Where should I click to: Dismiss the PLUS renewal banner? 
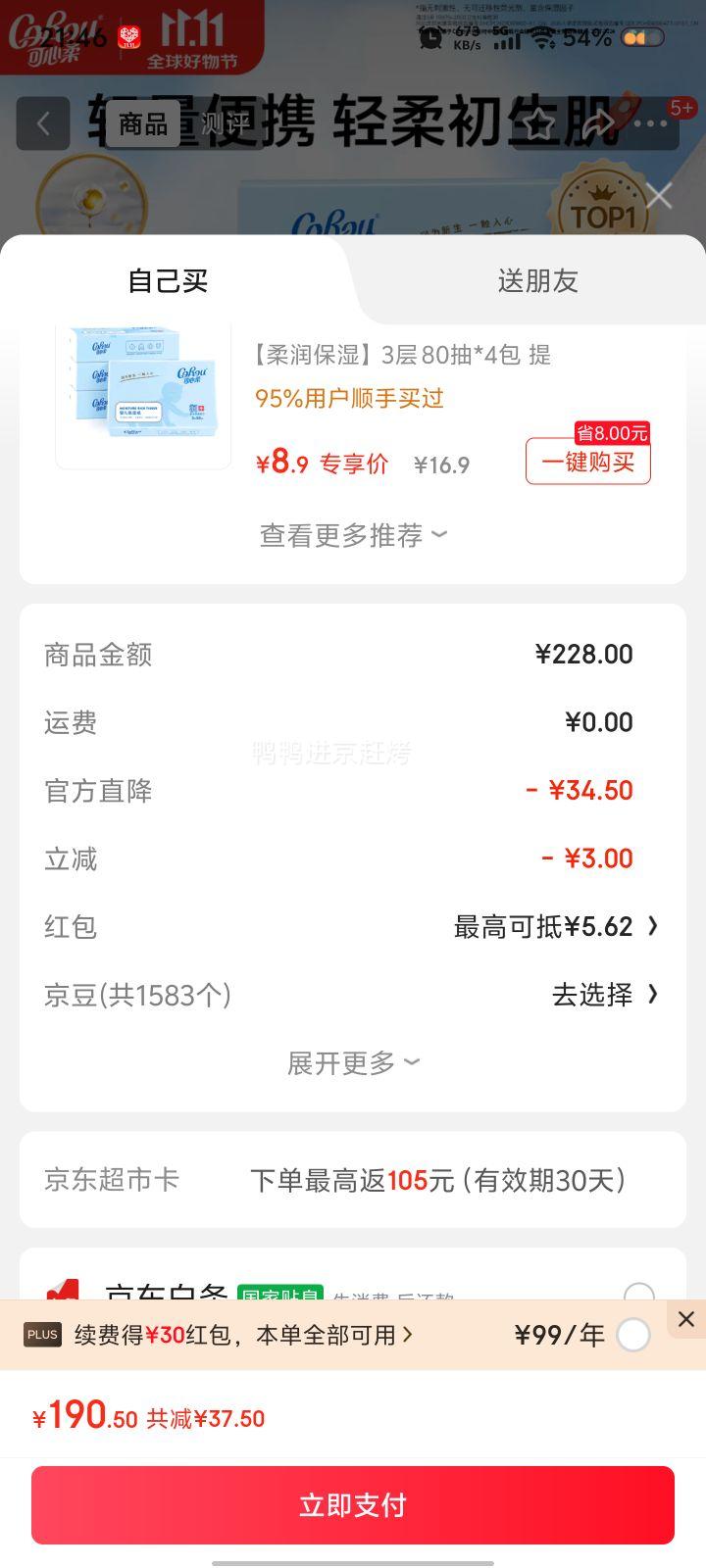point(686,1319)
